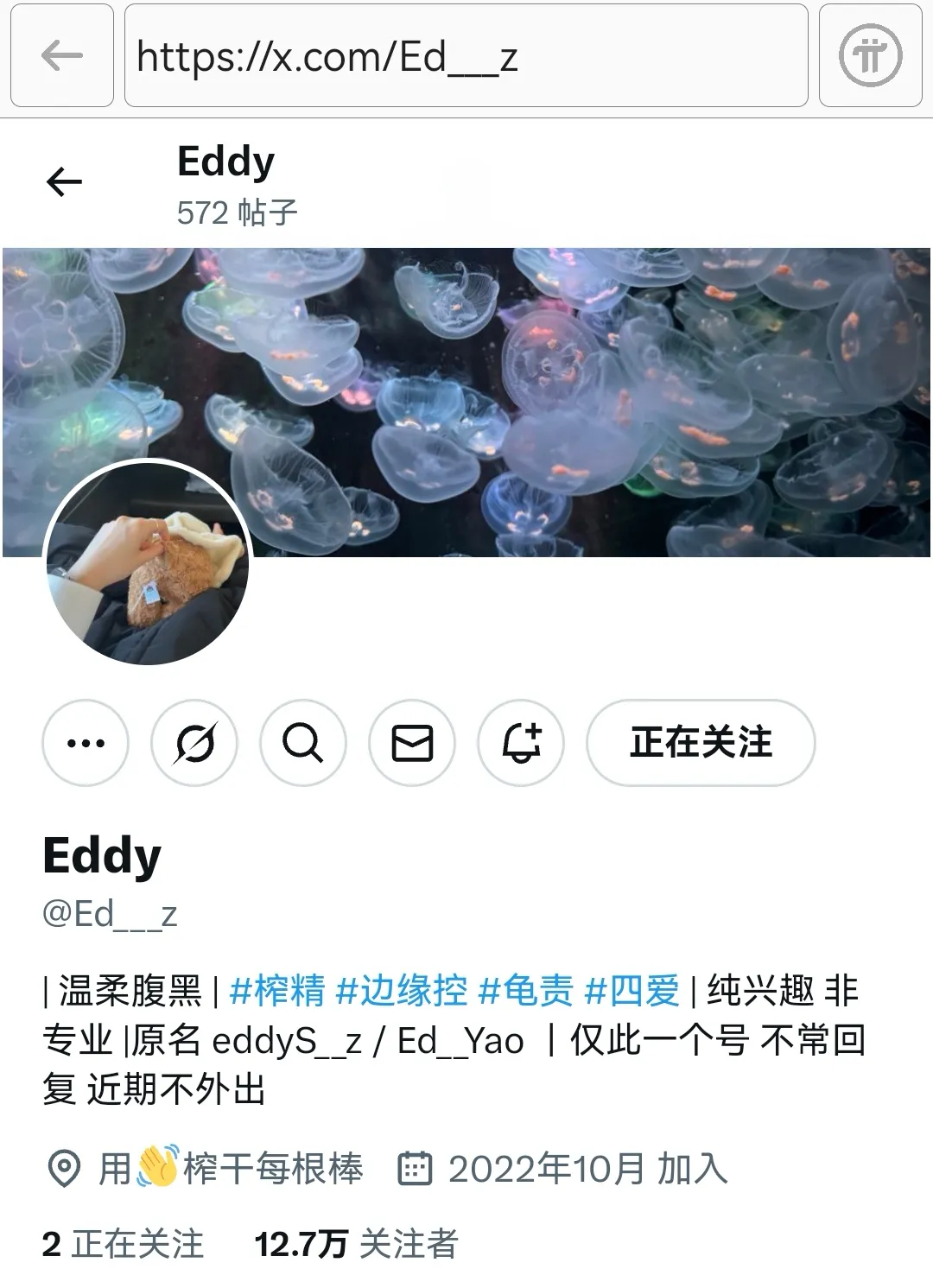This screenshot has height=1288, width=933.
Task: Turn on post notifications with the bell icon
Action: (x=521, y=743)
